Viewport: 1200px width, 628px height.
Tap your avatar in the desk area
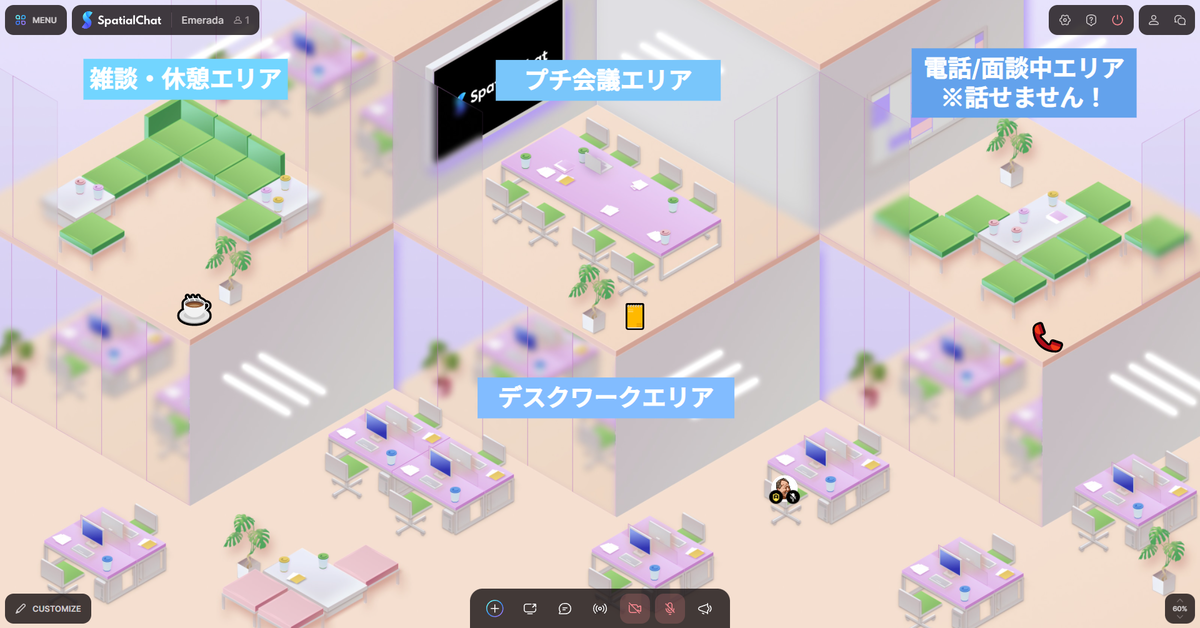784,489
